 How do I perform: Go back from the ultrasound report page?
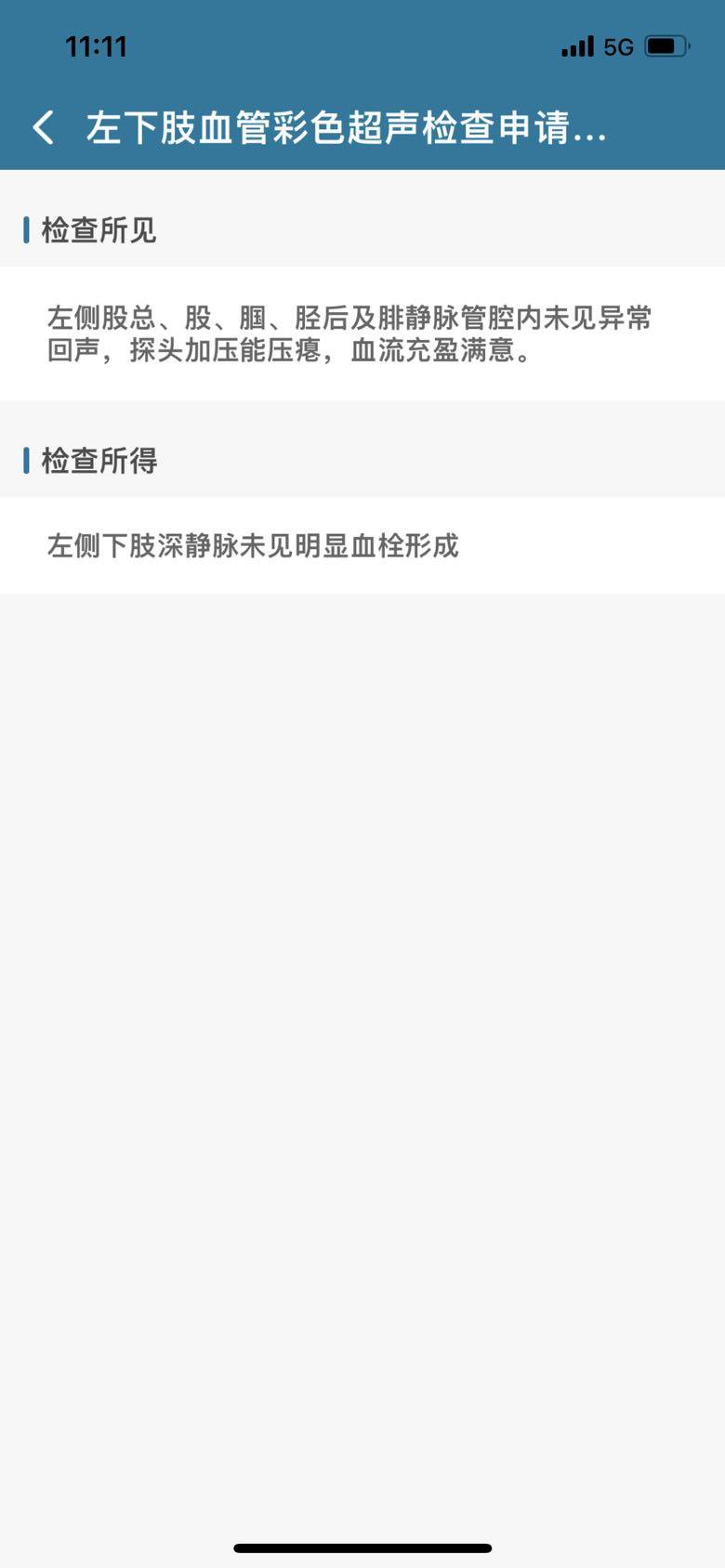point(43,127)
